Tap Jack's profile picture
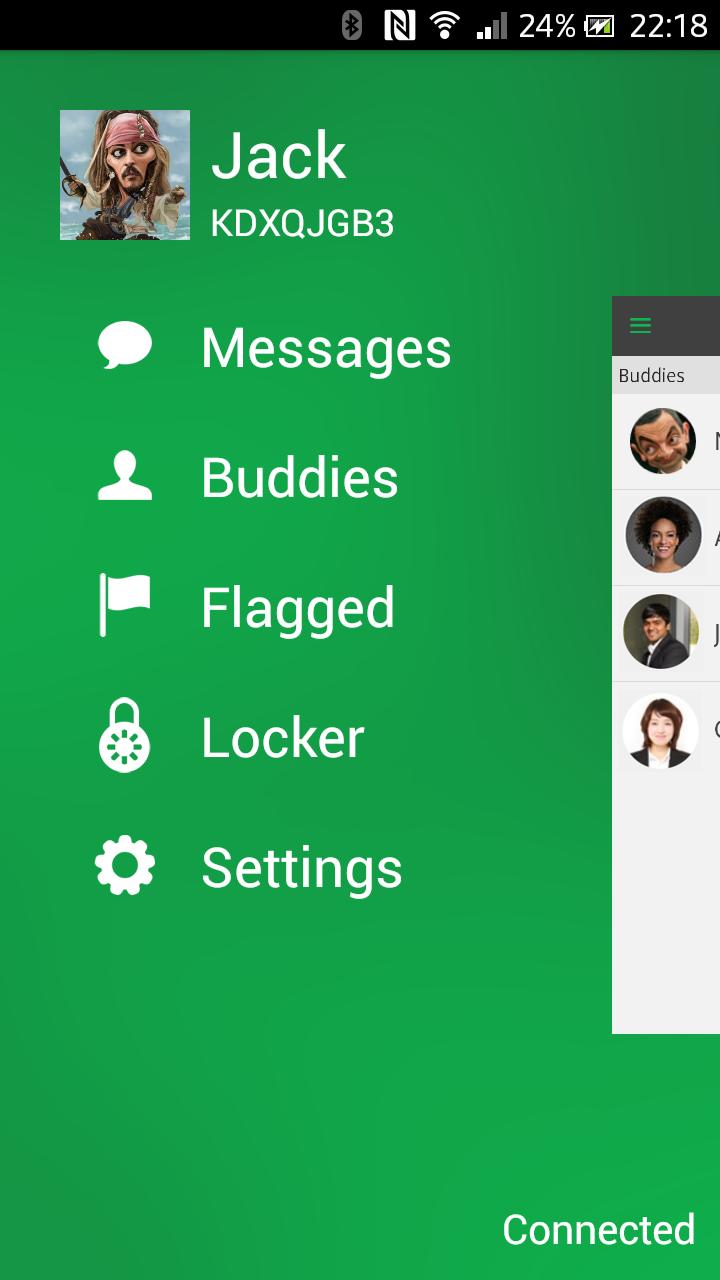The image size is (720, 1280). [125, 175]
